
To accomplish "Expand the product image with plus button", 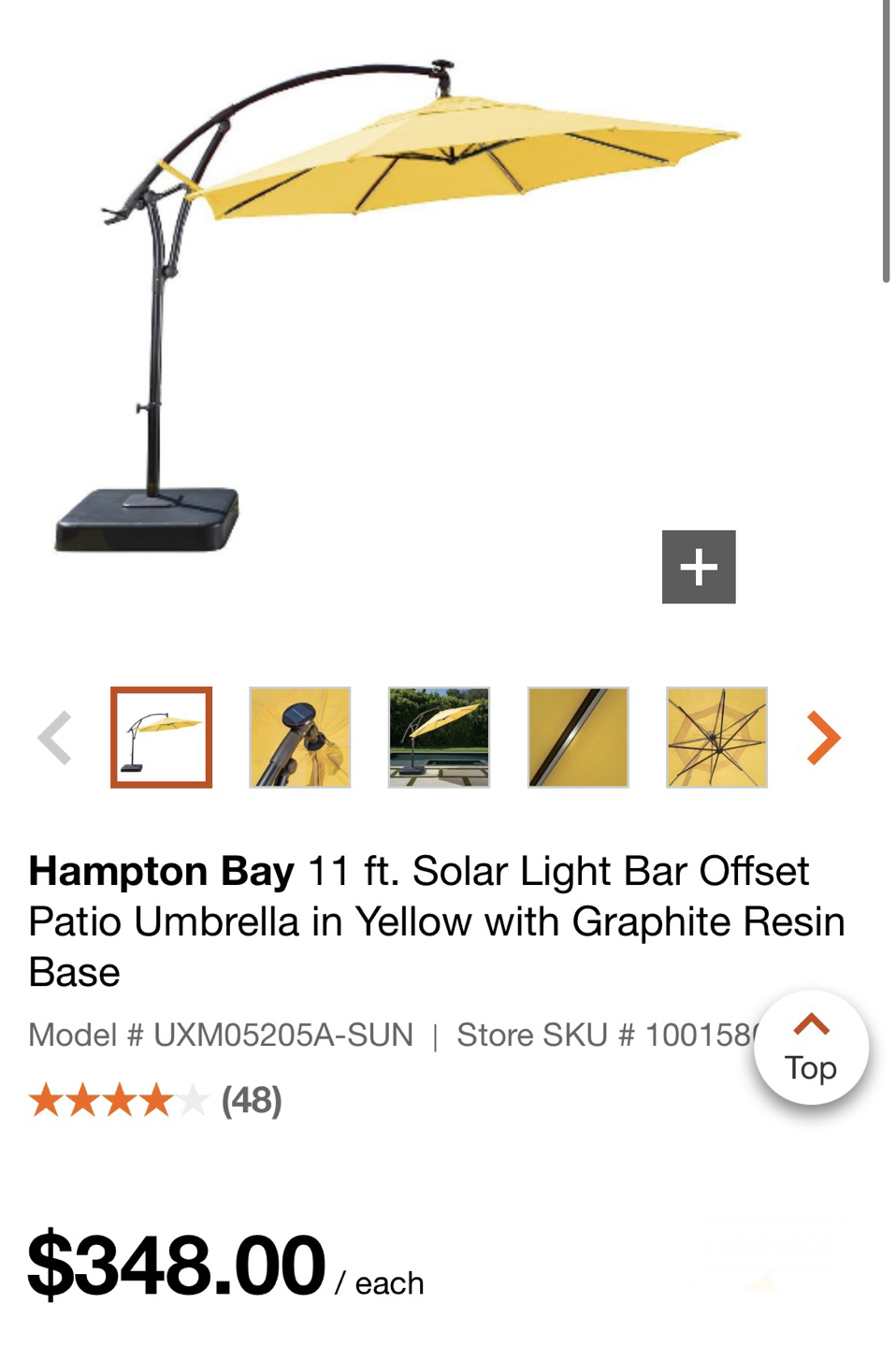I will (699, 567).
